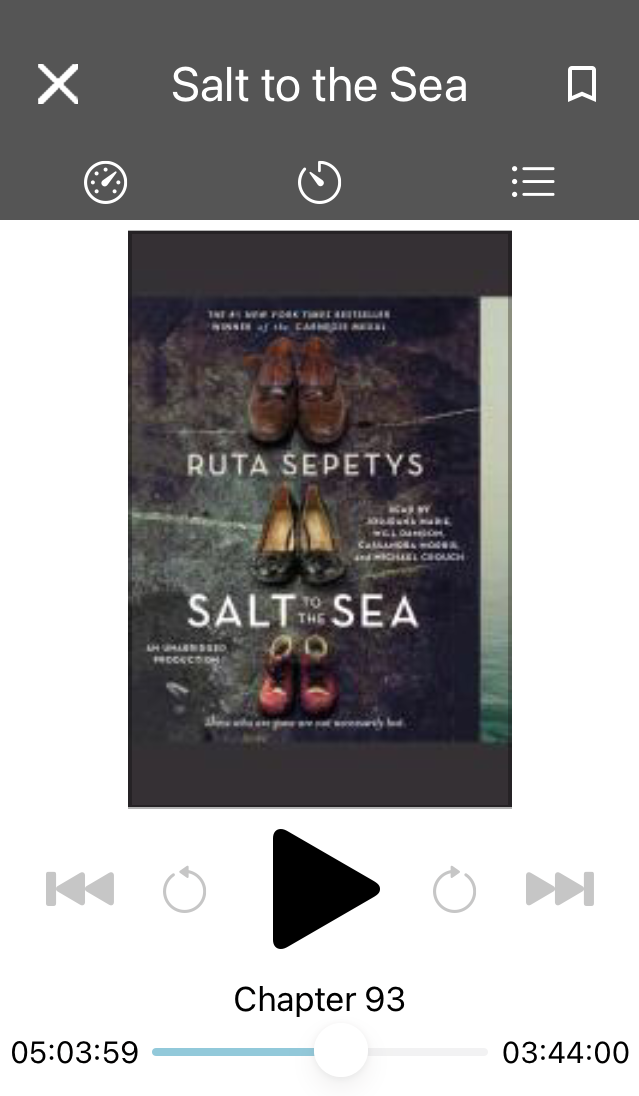Rewind a few seconds
Image resolution: width=639 pixels, height=1096 pixels.
pyautogui.click(x=185, y=889)
